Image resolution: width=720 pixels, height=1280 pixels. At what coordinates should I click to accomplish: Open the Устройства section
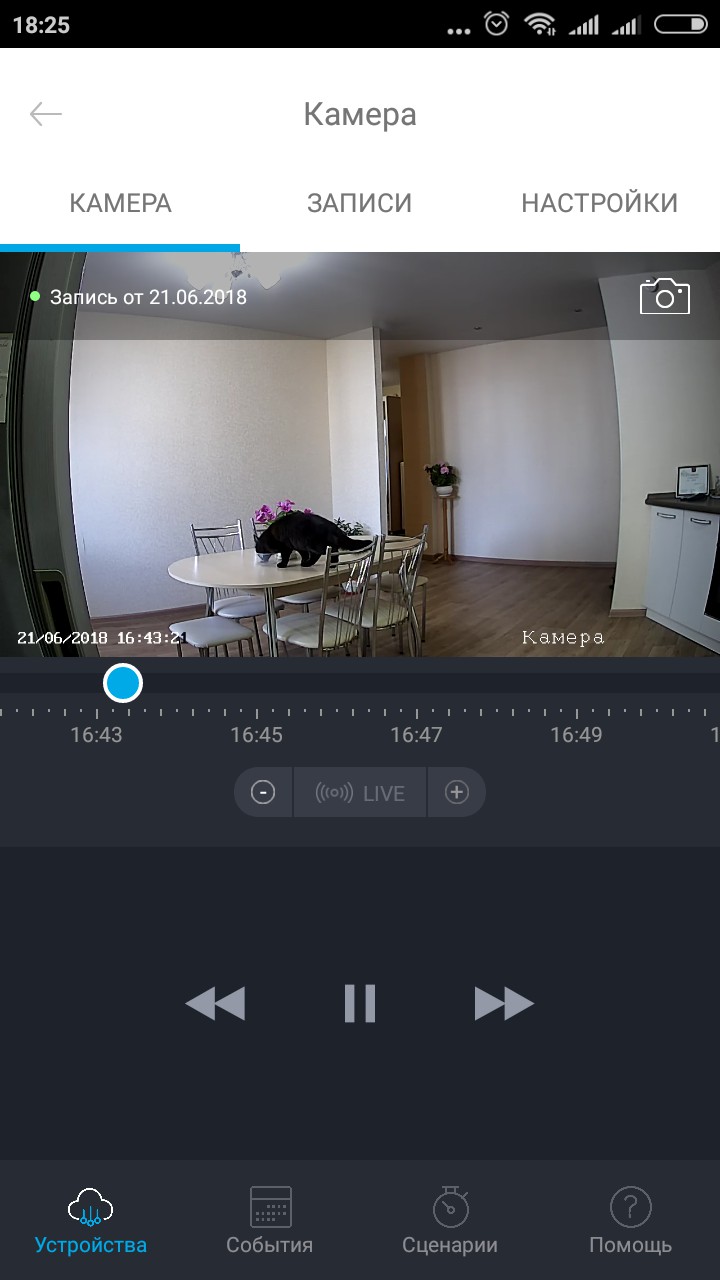91,1220
